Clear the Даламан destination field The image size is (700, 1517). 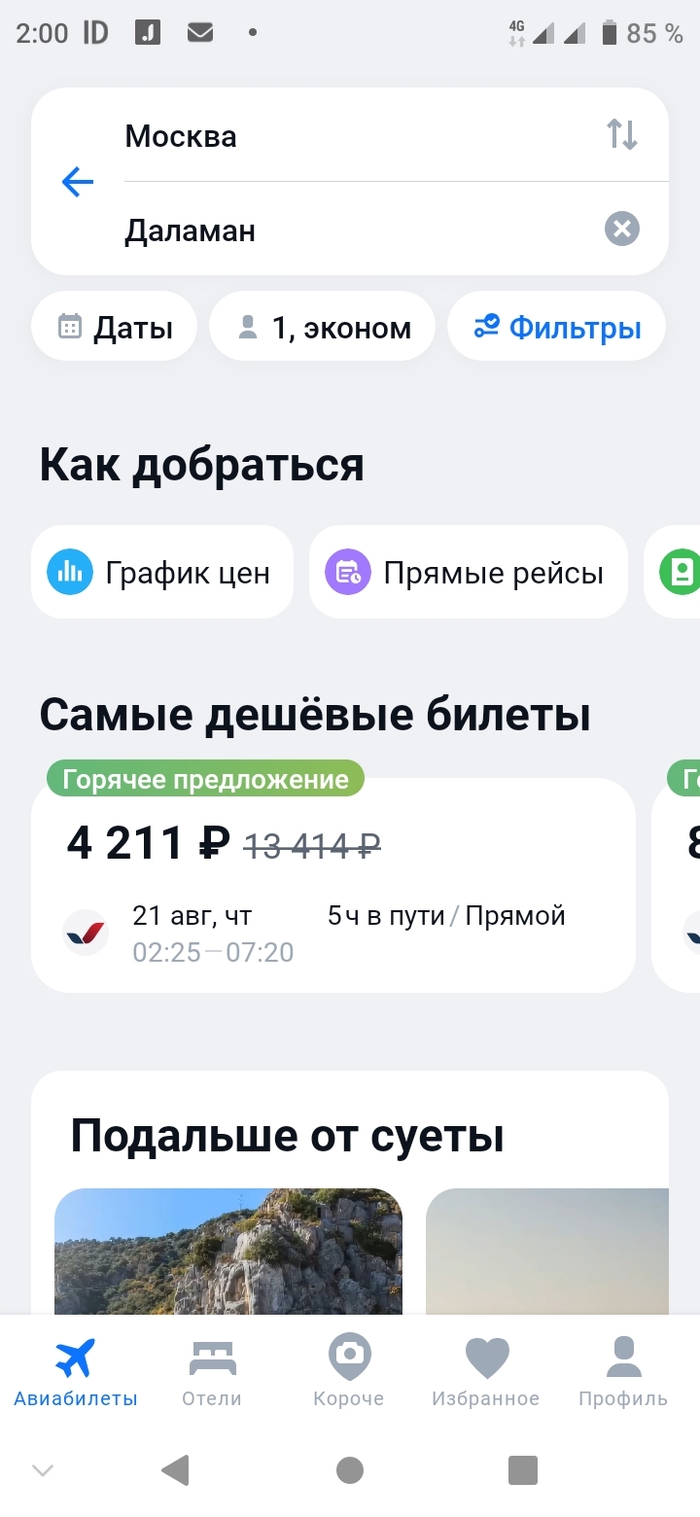tap(622, 229)
